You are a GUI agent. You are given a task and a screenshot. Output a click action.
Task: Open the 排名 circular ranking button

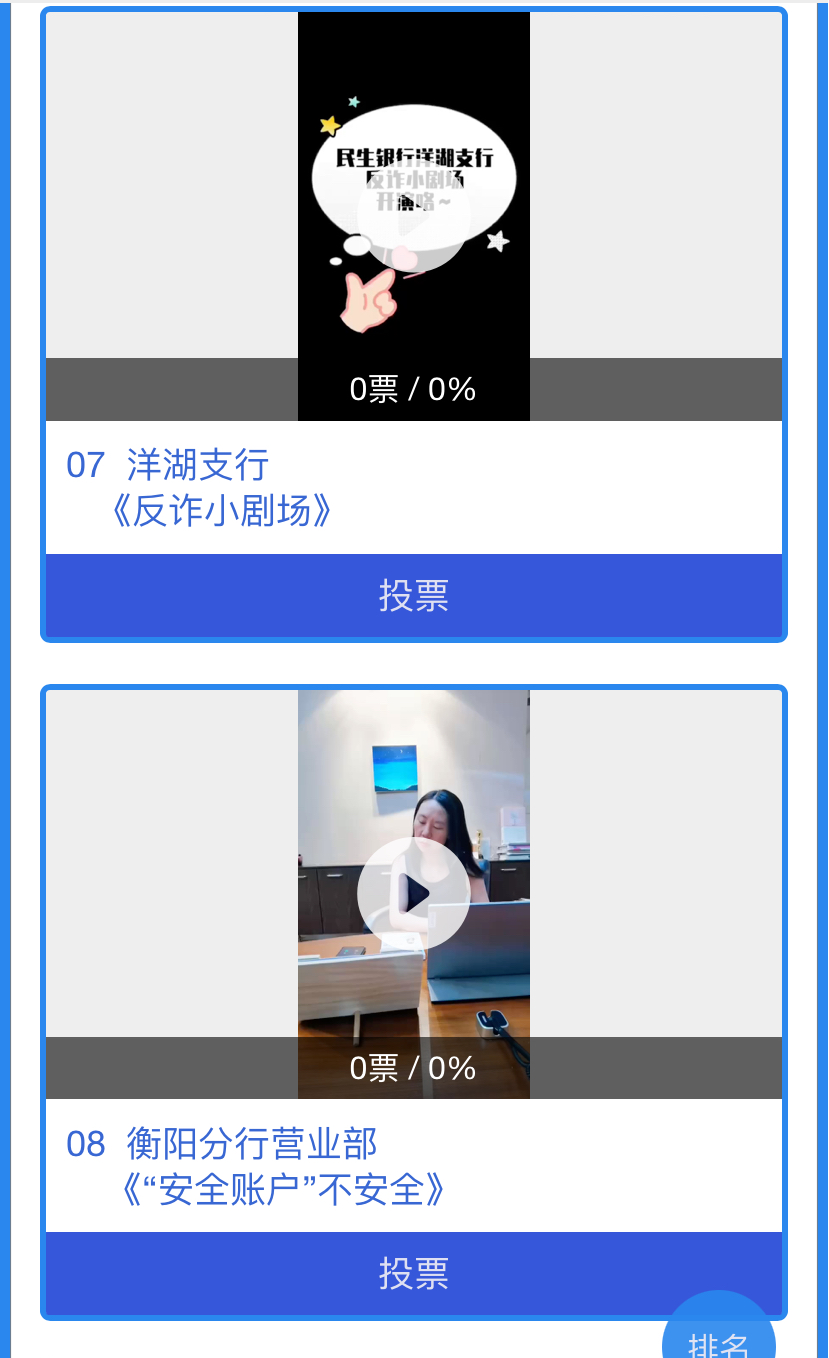click(x=719, y=1330)
